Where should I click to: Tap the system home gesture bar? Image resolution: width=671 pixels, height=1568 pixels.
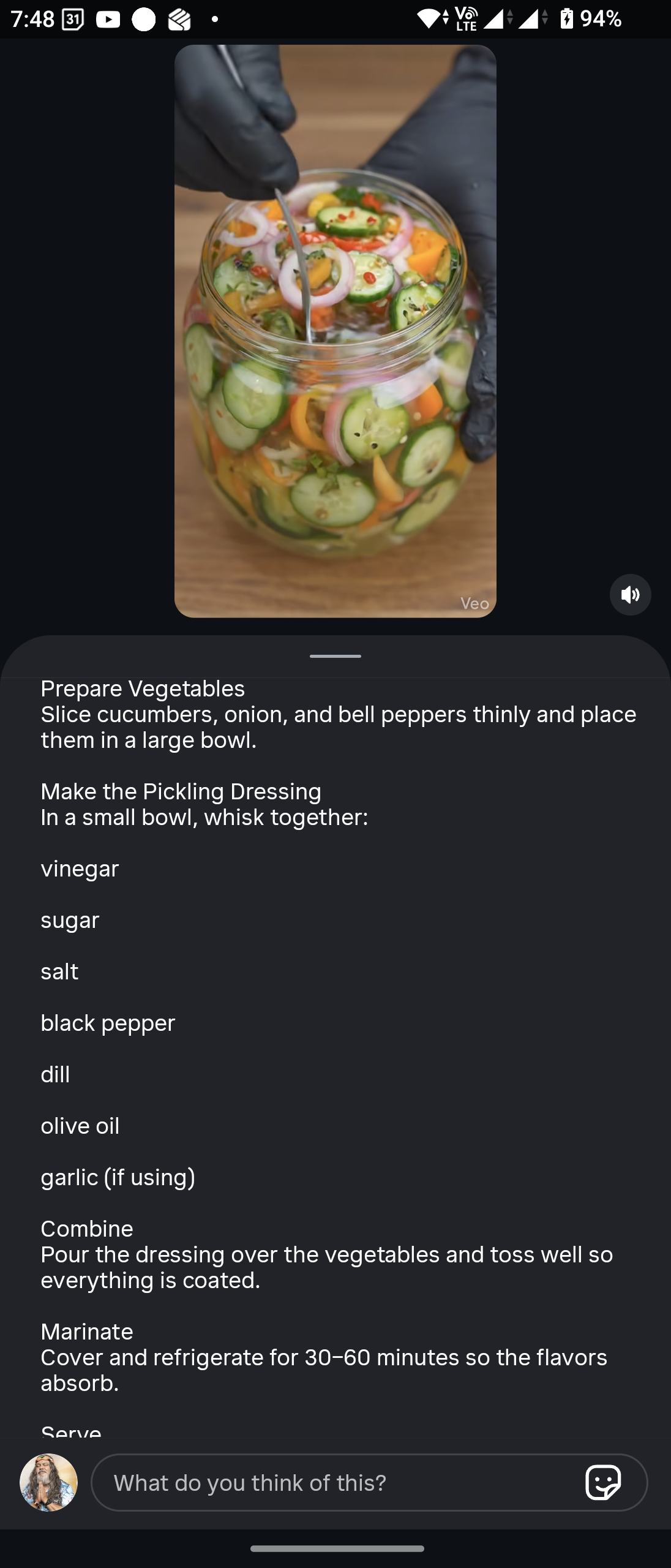click(337, 1548)
